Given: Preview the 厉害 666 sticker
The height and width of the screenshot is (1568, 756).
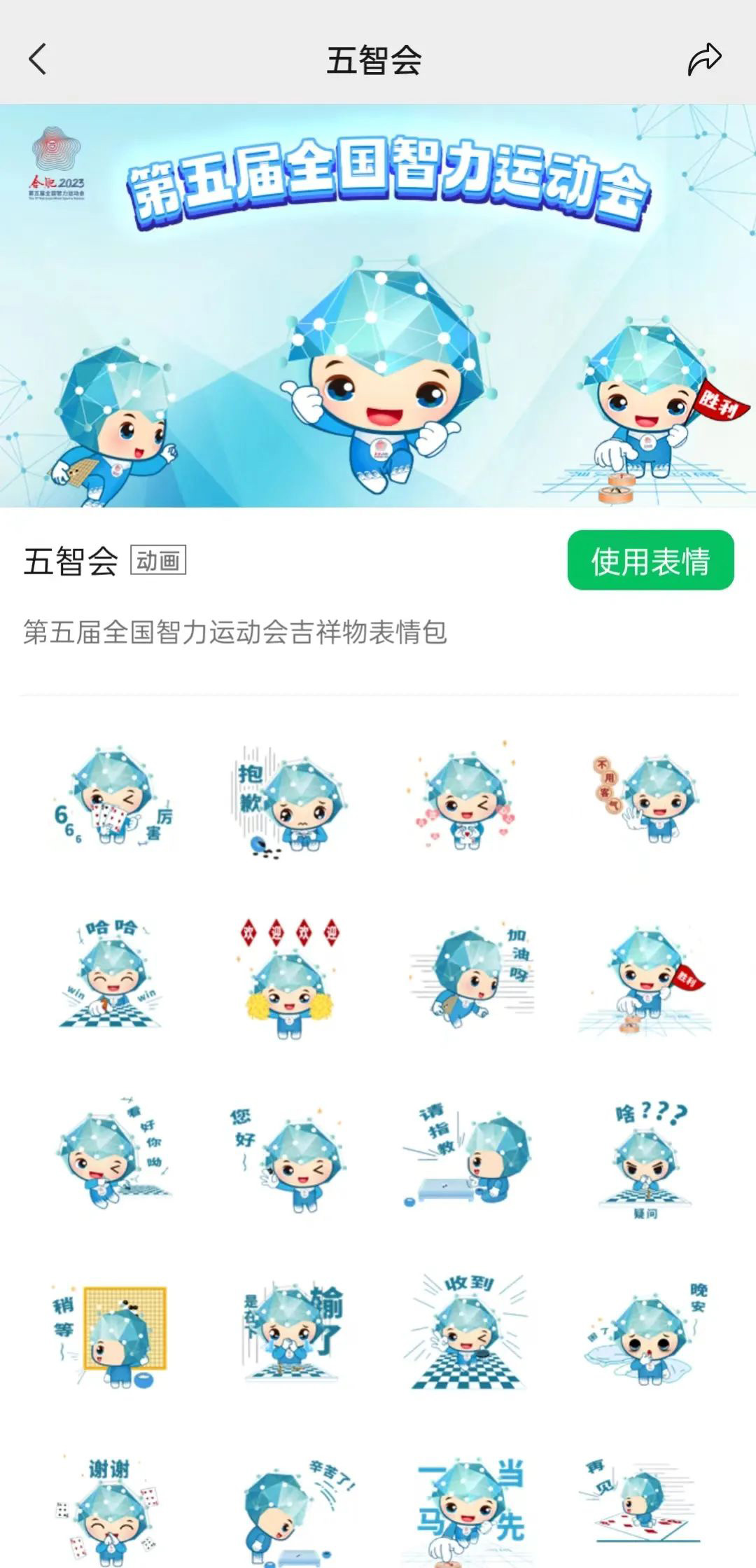Looking at the screenshot, I should coord(112,798).
